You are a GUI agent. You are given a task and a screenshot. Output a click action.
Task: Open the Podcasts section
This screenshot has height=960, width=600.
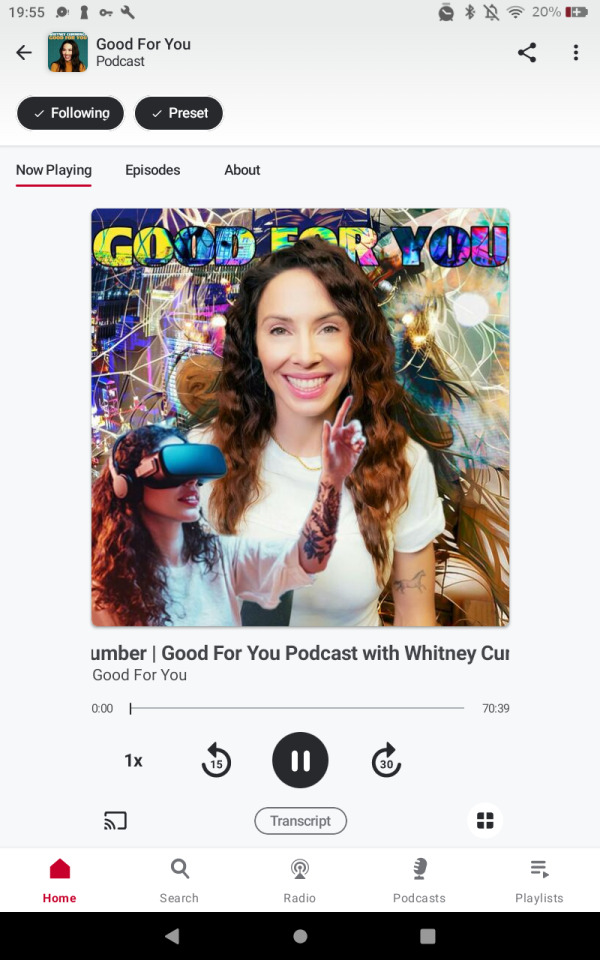pos(419,880)
